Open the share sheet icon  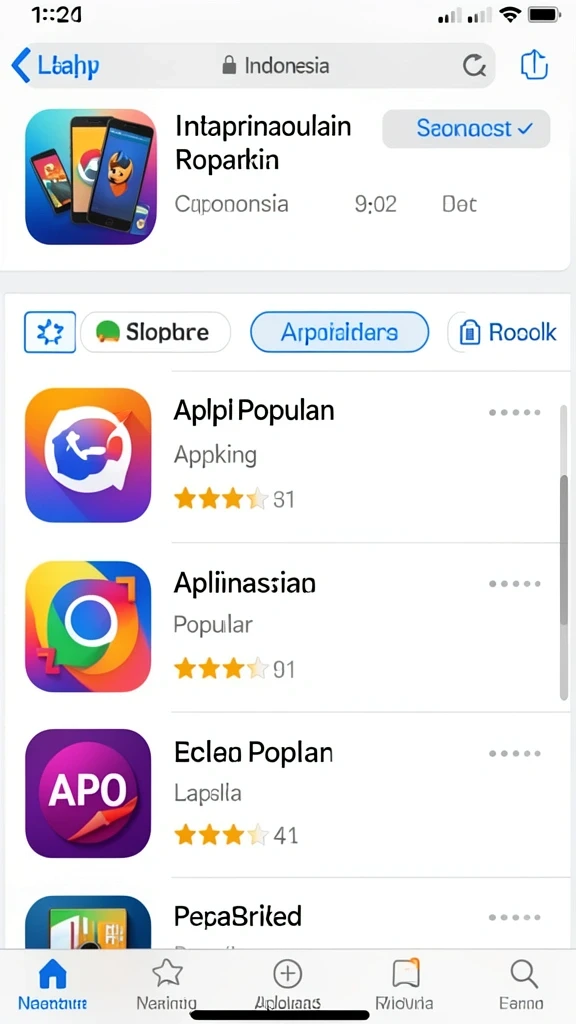[x=534, y=65]
